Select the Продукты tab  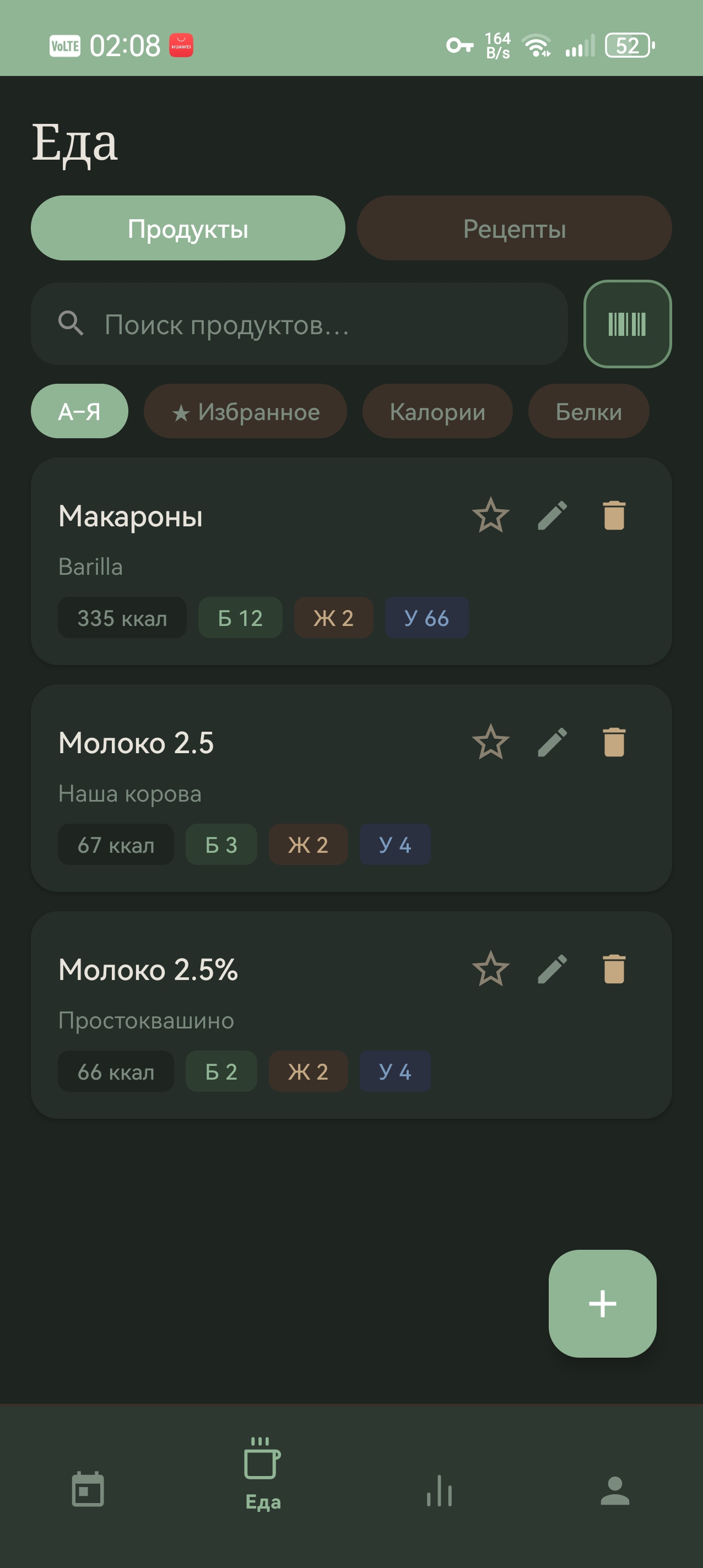(188, 228)
